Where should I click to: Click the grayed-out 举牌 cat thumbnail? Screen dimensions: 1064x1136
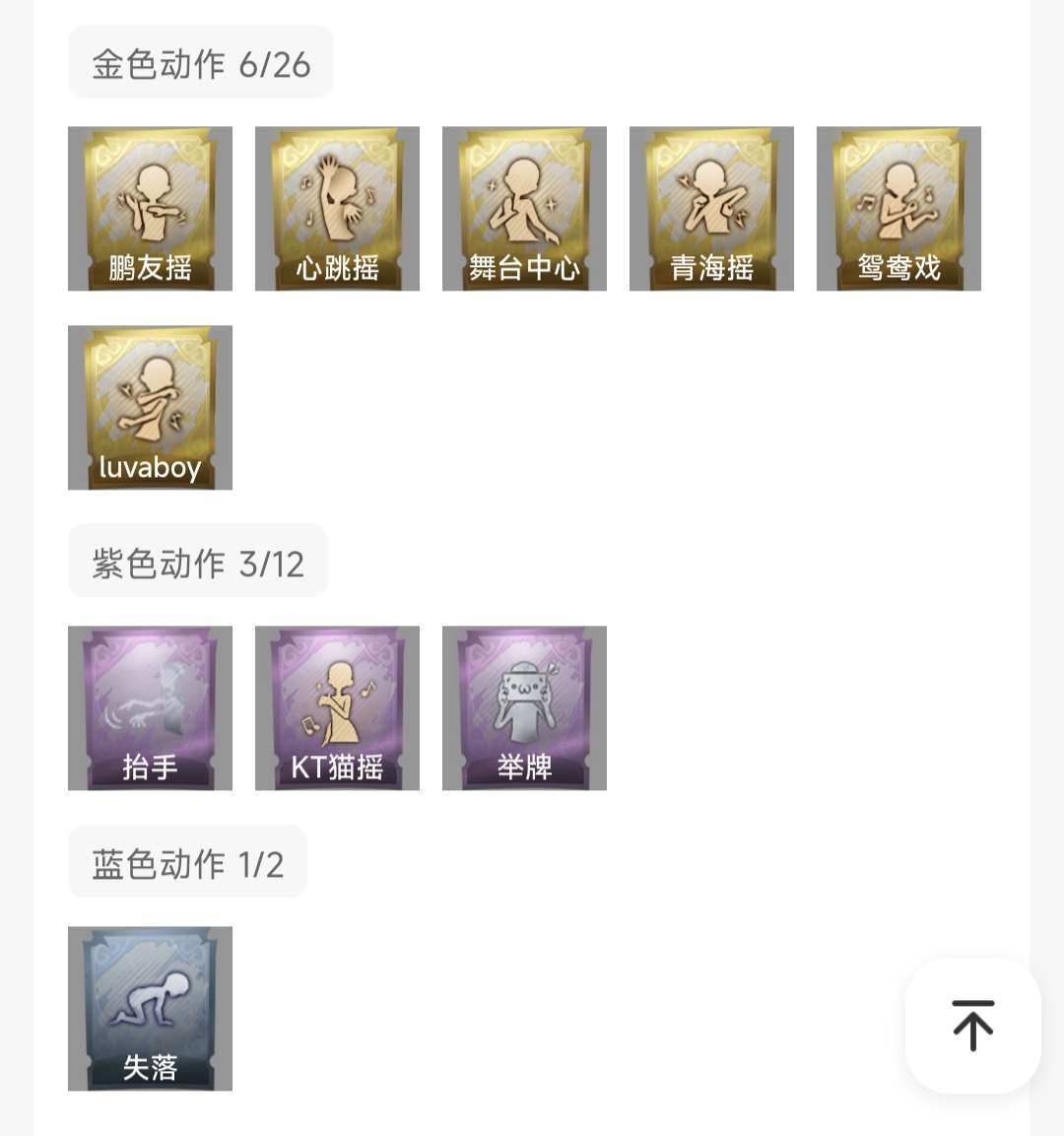(x=523, y=690)
